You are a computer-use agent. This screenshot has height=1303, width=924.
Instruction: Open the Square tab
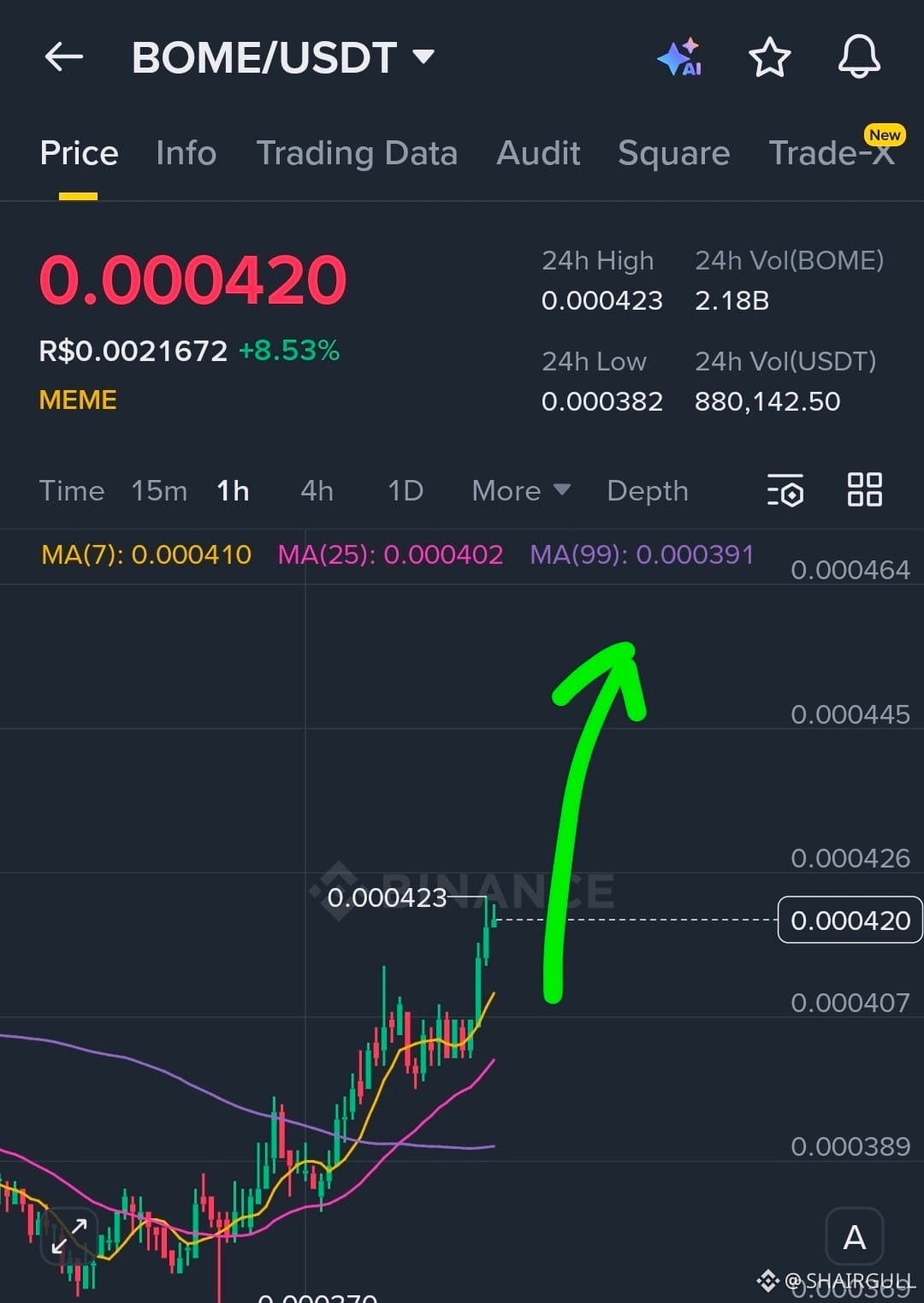(x=673, y=153)
